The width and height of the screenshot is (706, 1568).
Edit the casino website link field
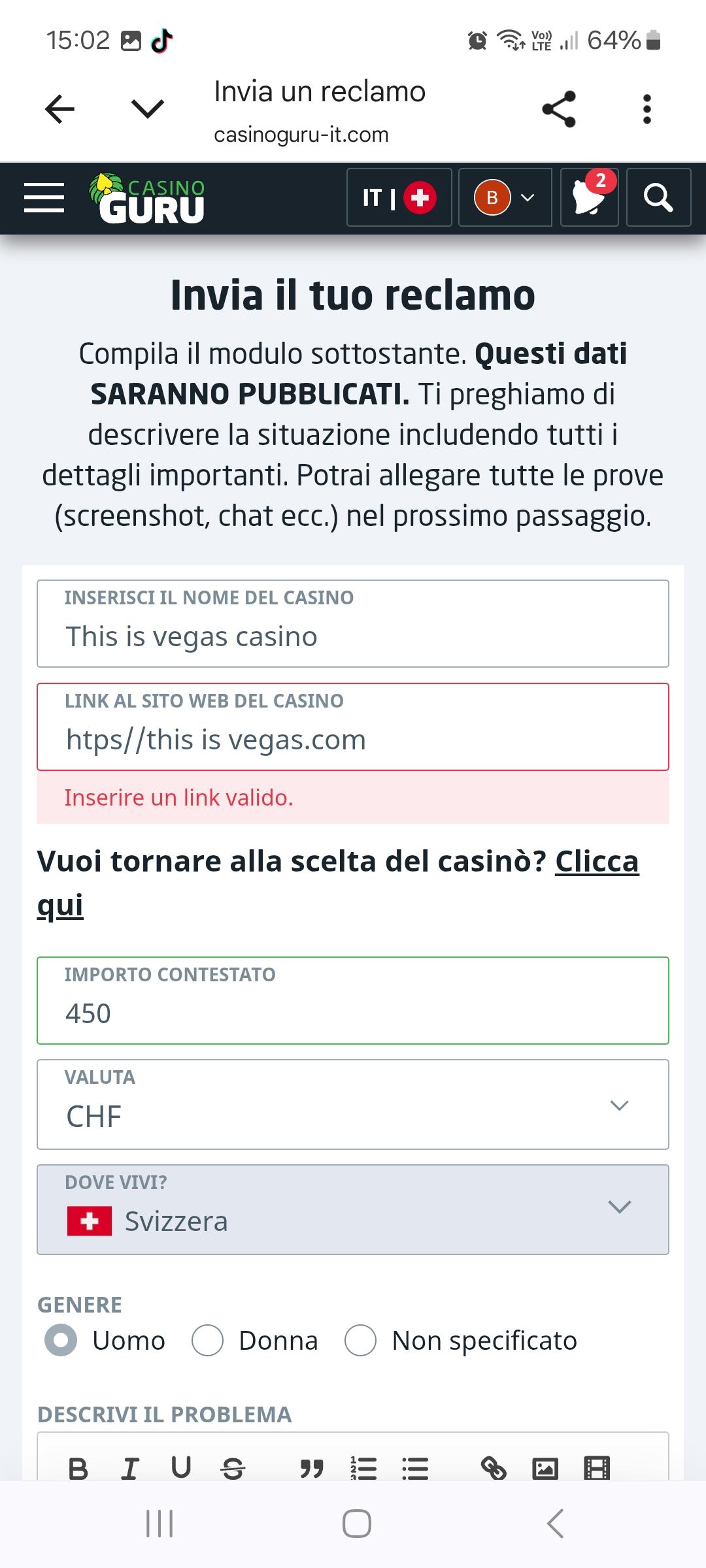(353, 739)
